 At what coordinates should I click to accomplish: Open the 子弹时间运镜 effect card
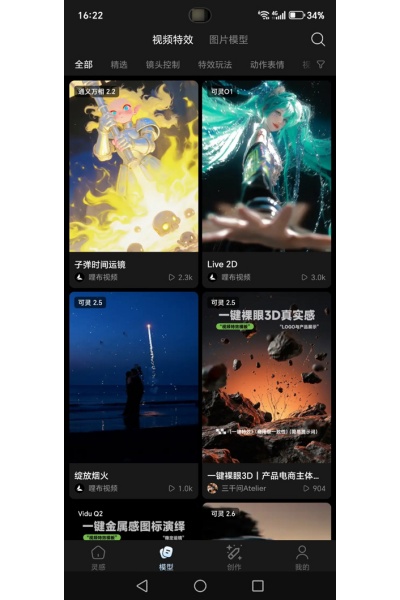(x=134, y=184)
